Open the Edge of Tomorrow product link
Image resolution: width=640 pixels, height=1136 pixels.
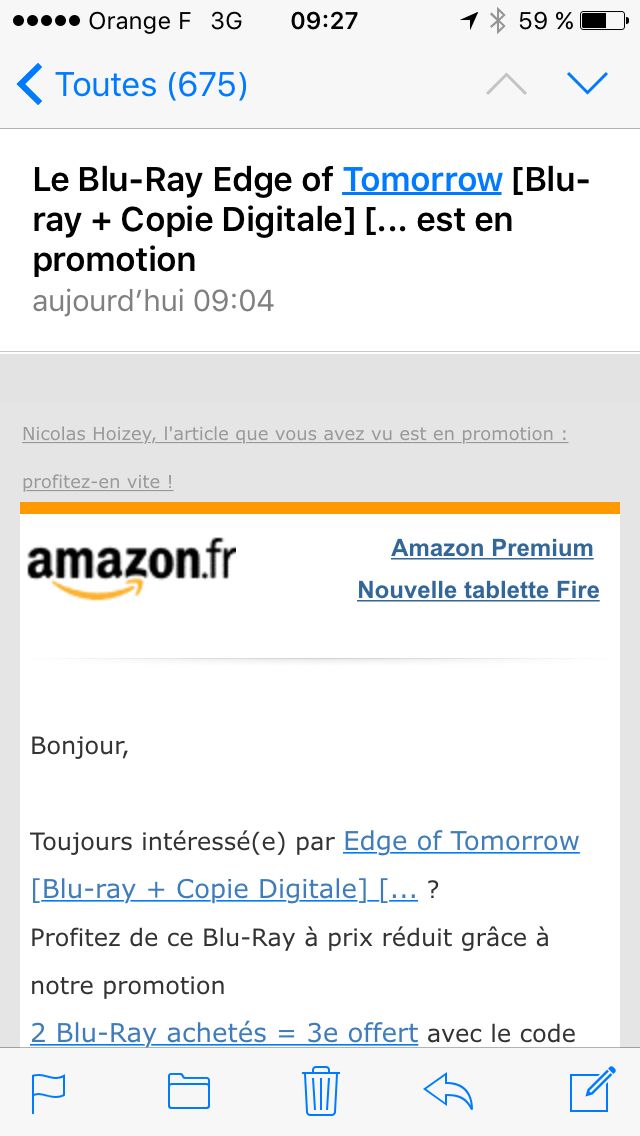tap(305, 865)
